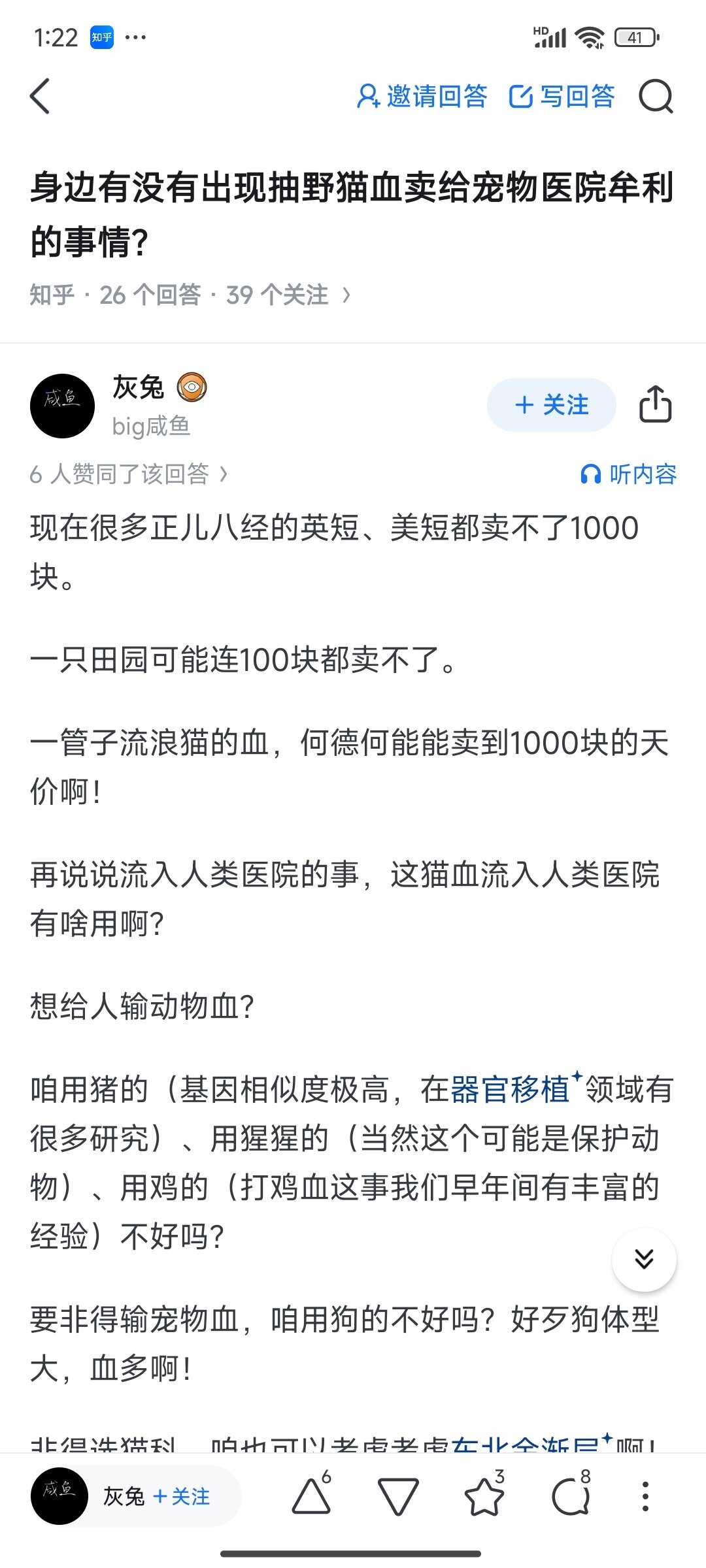Open 灰兔's profile avatar near the answer
The image size is (706, 1568).
point(63,406)
